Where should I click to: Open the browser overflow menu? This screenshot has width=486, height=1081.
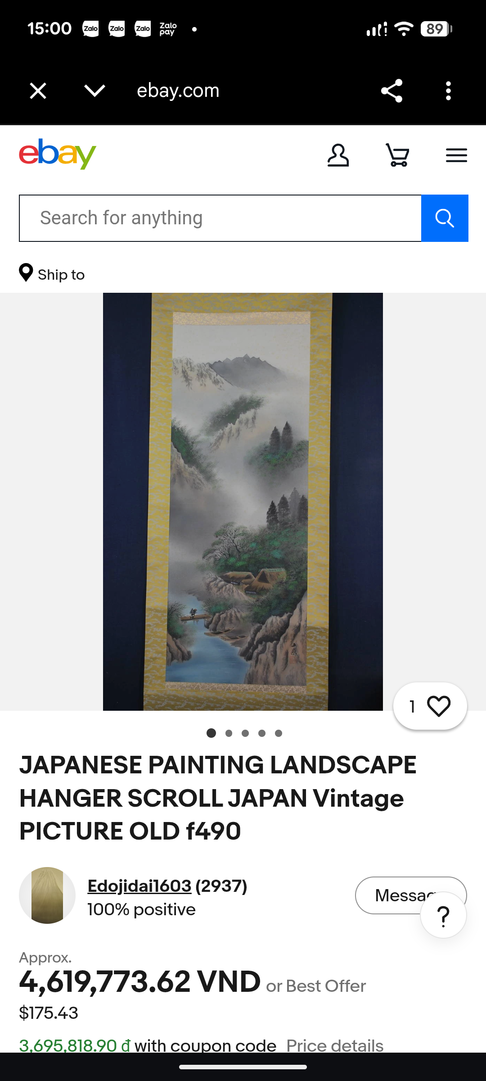tap(448, 91)
